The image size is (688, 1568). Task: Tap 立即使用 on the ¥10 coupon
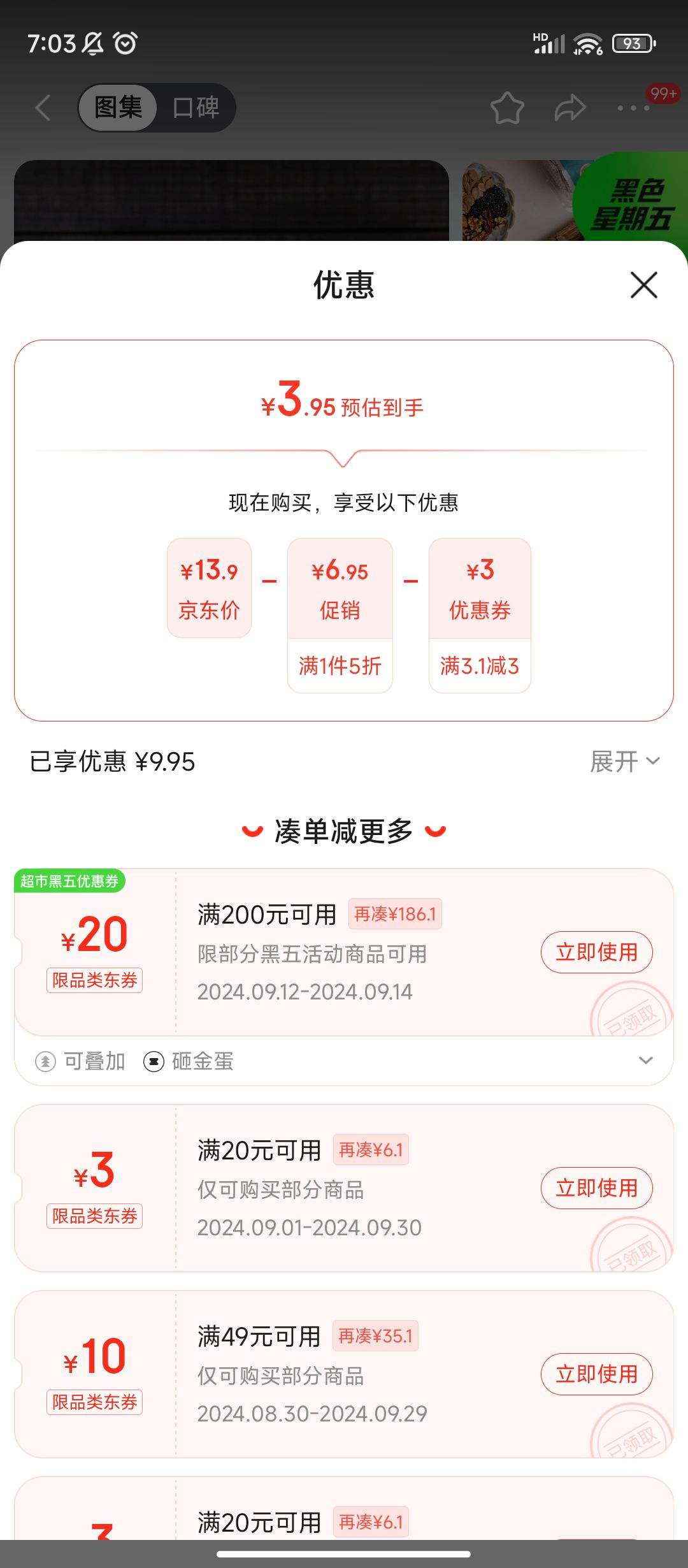coord(596,1375)
